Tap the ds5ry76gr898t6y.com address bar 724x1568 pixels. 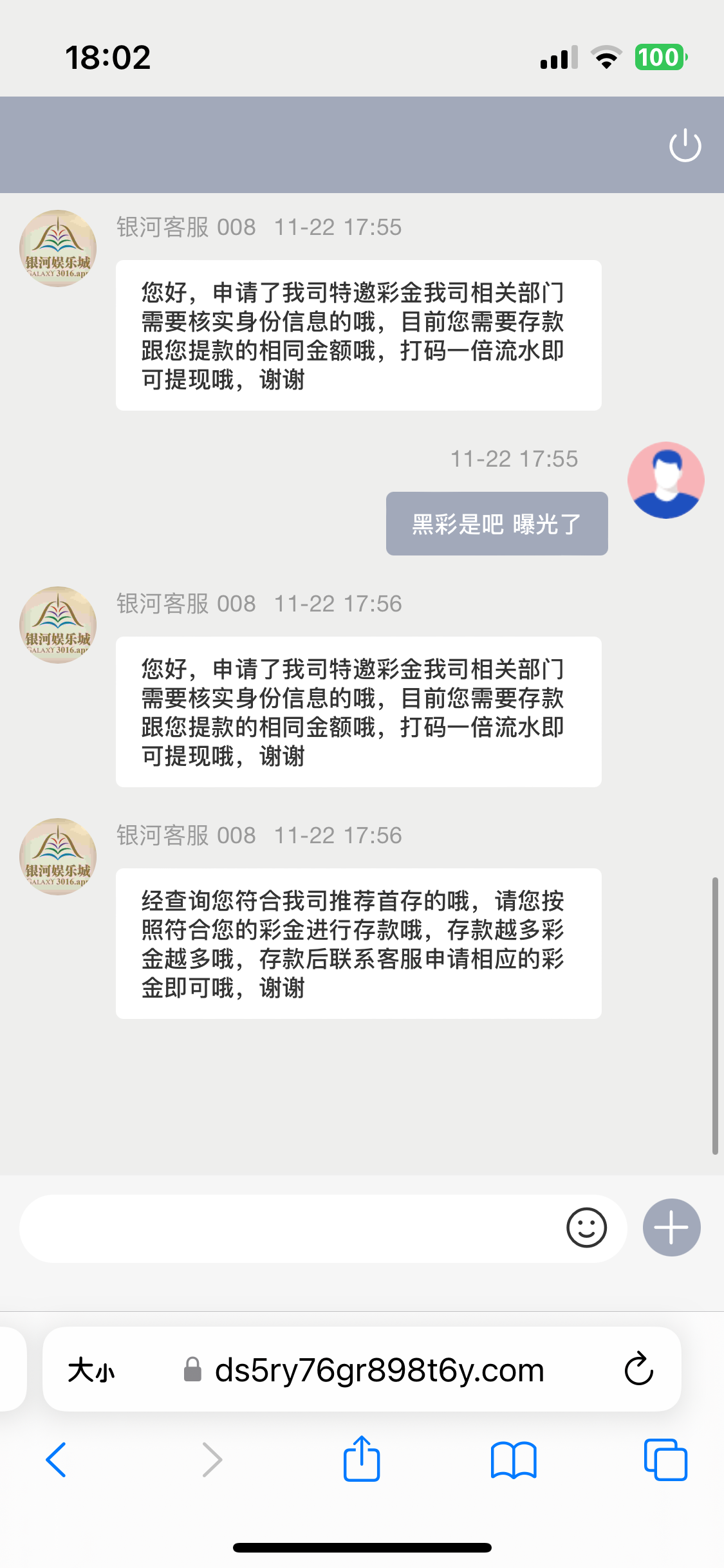(380, 1370)
